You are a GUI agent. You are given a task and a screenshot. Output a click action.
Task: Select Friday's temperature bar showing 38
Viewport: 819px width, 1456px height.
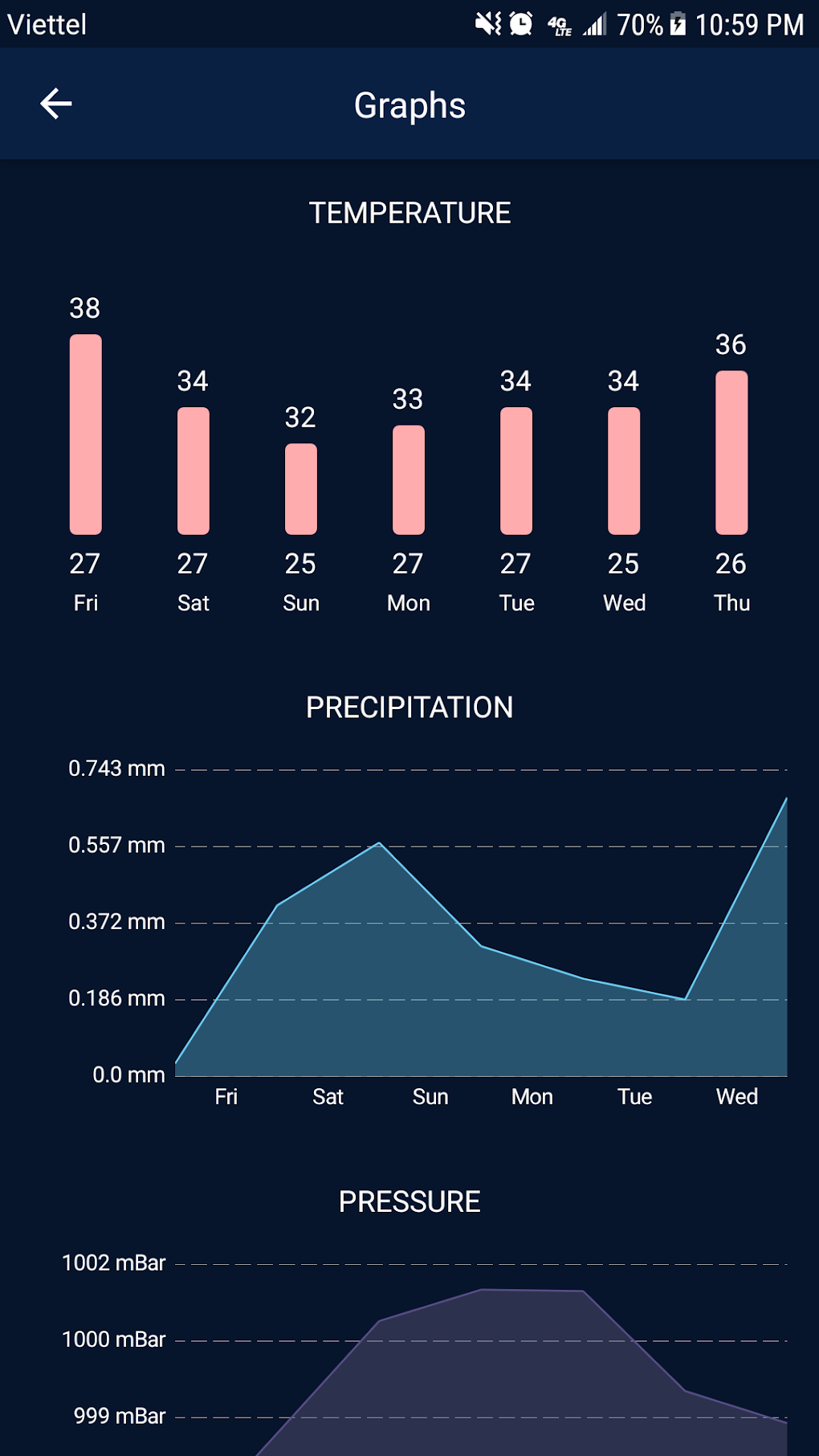tap(85, 434)
